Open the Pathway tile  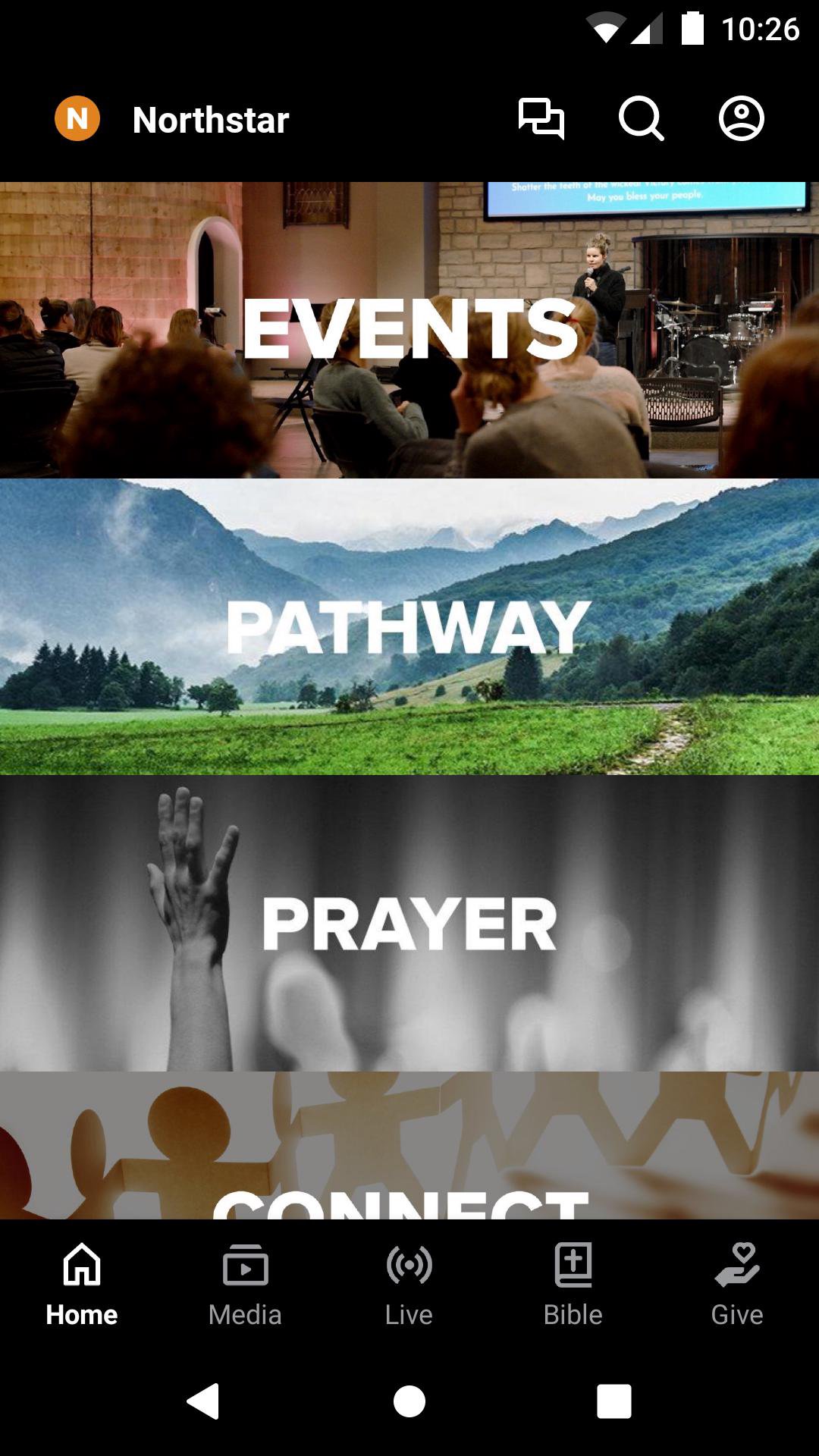(409, 626)
